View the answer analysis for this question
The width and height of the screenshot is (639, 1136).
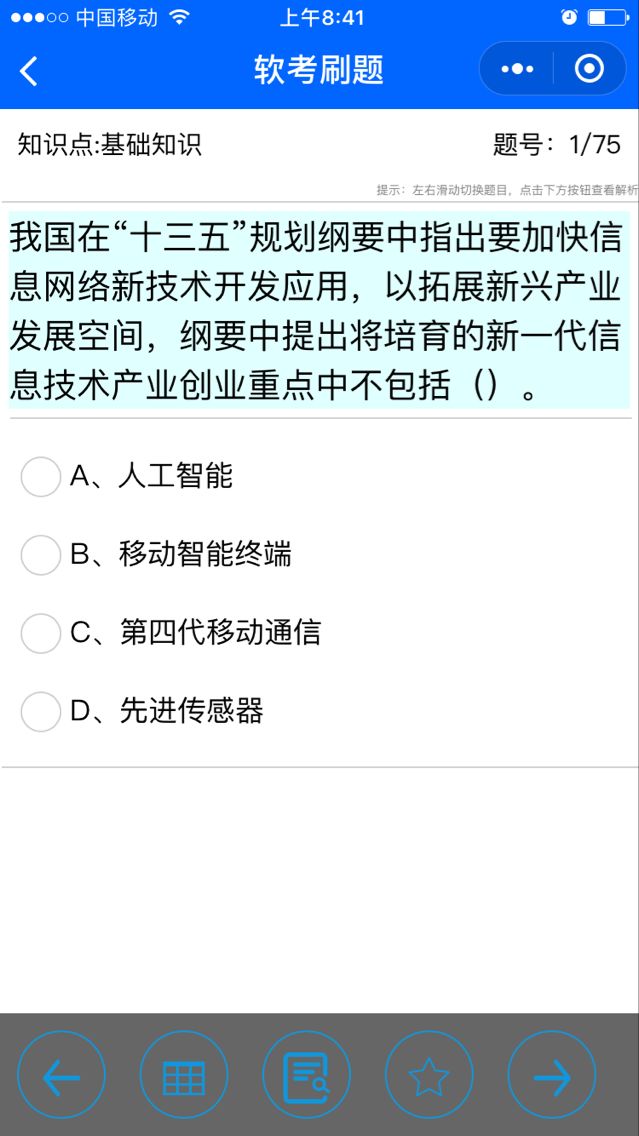pyautogui.click(x=306, y=1076)
